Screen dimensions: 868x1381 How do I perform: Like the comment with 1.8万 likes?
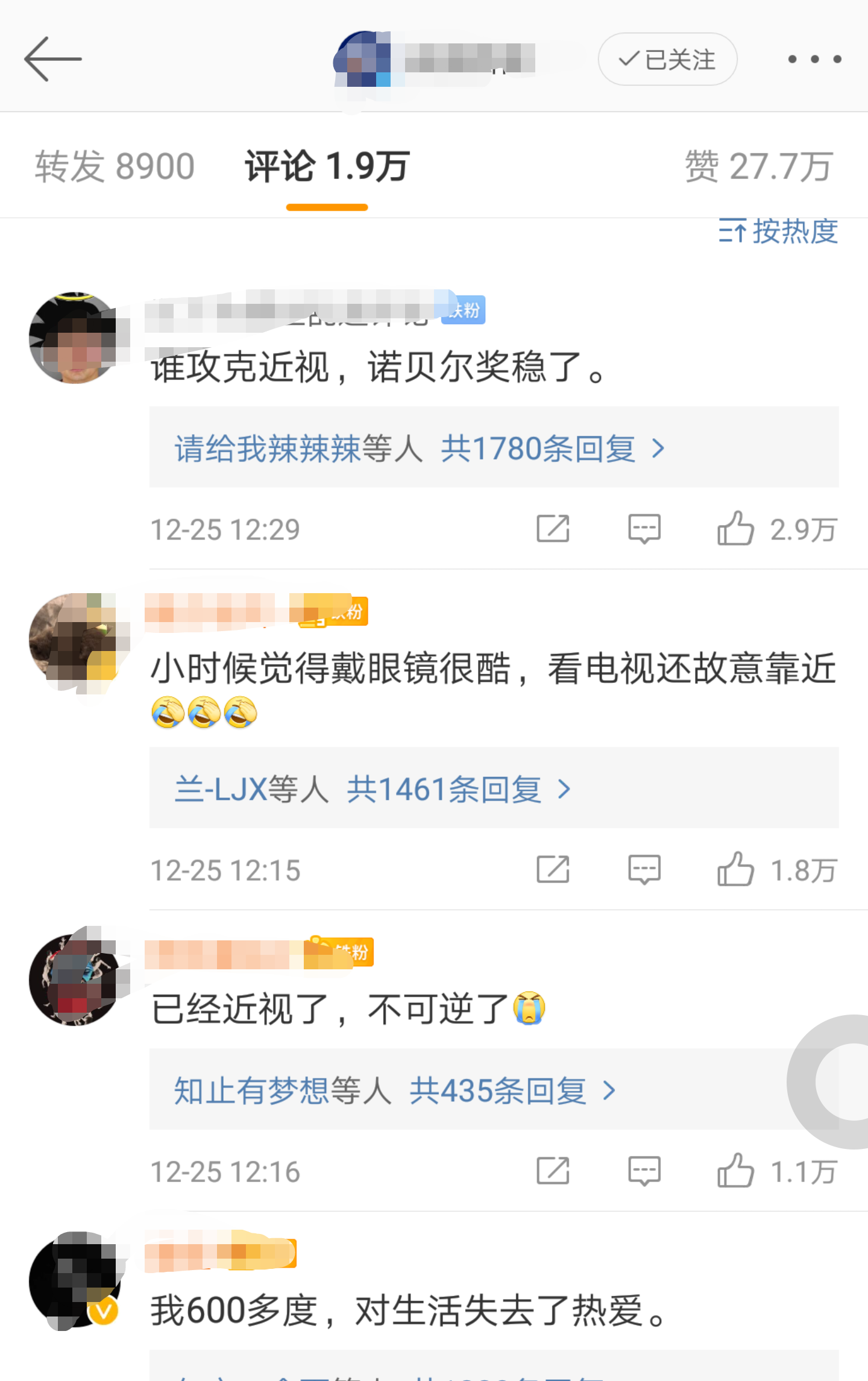736,870
